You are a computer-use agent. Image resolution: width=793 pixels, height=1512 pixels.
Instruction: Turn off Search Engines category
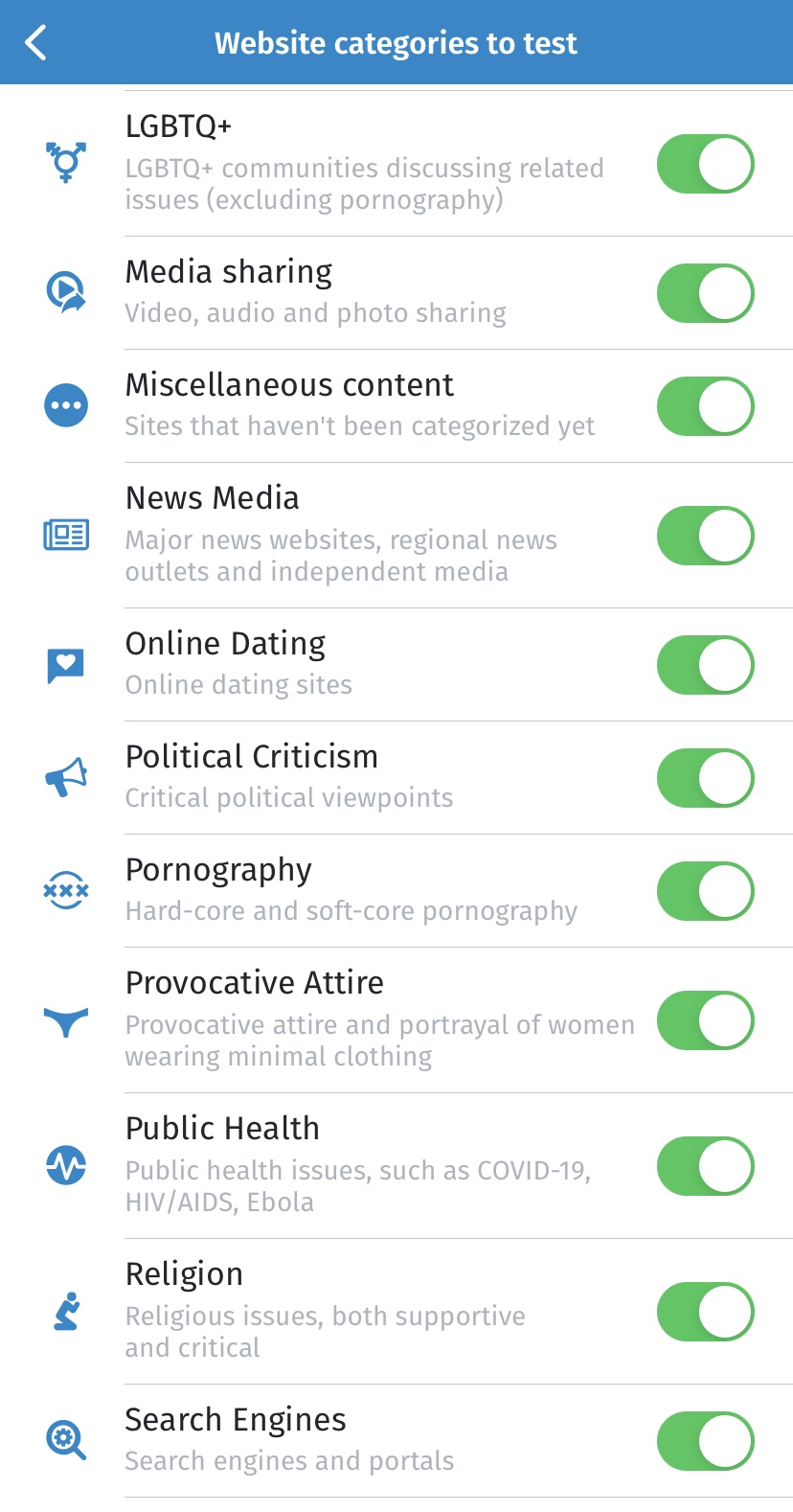point(706,1441)
